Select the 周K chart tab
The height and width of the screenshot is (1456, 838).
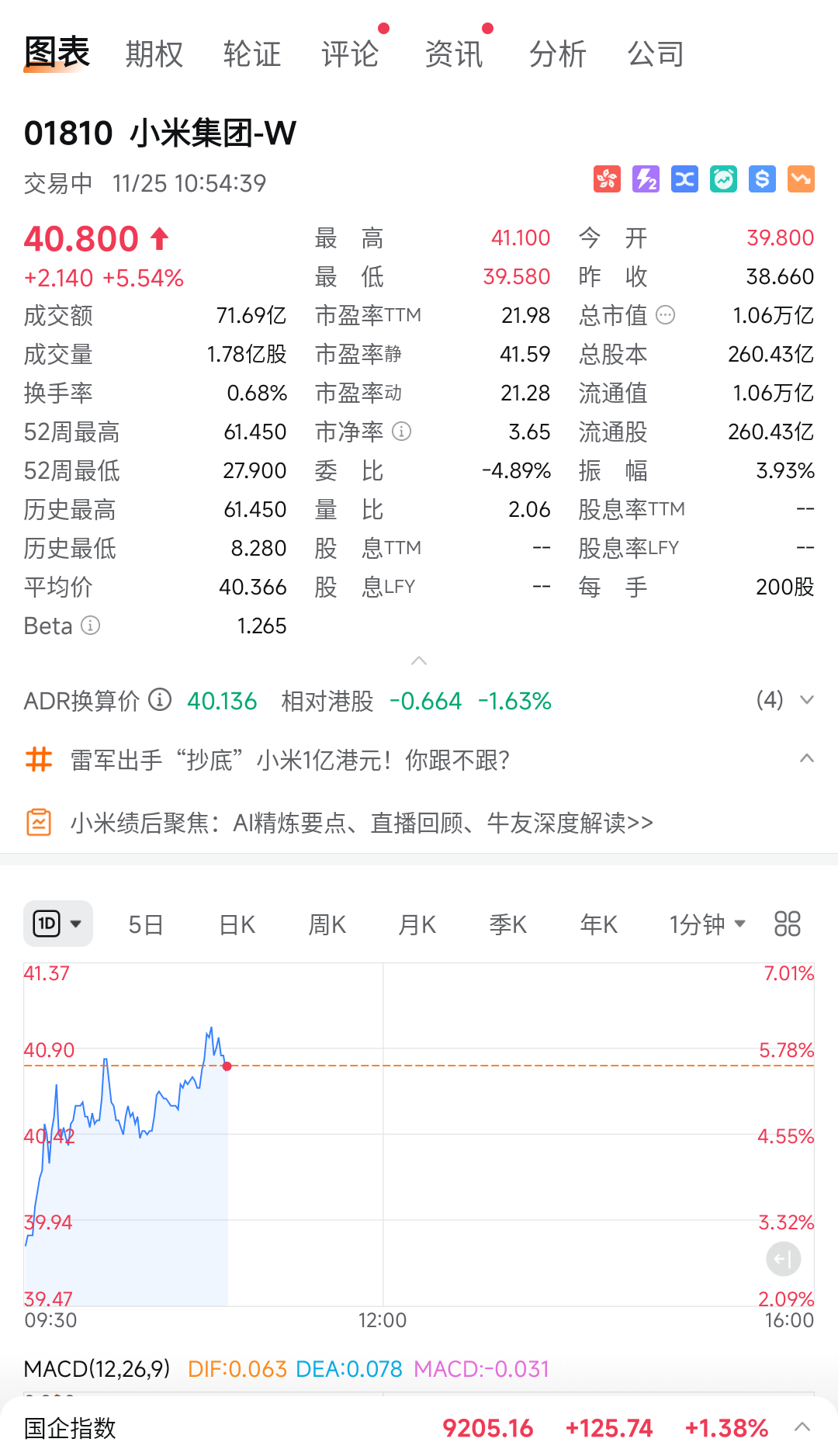click(x=327, y=924)
